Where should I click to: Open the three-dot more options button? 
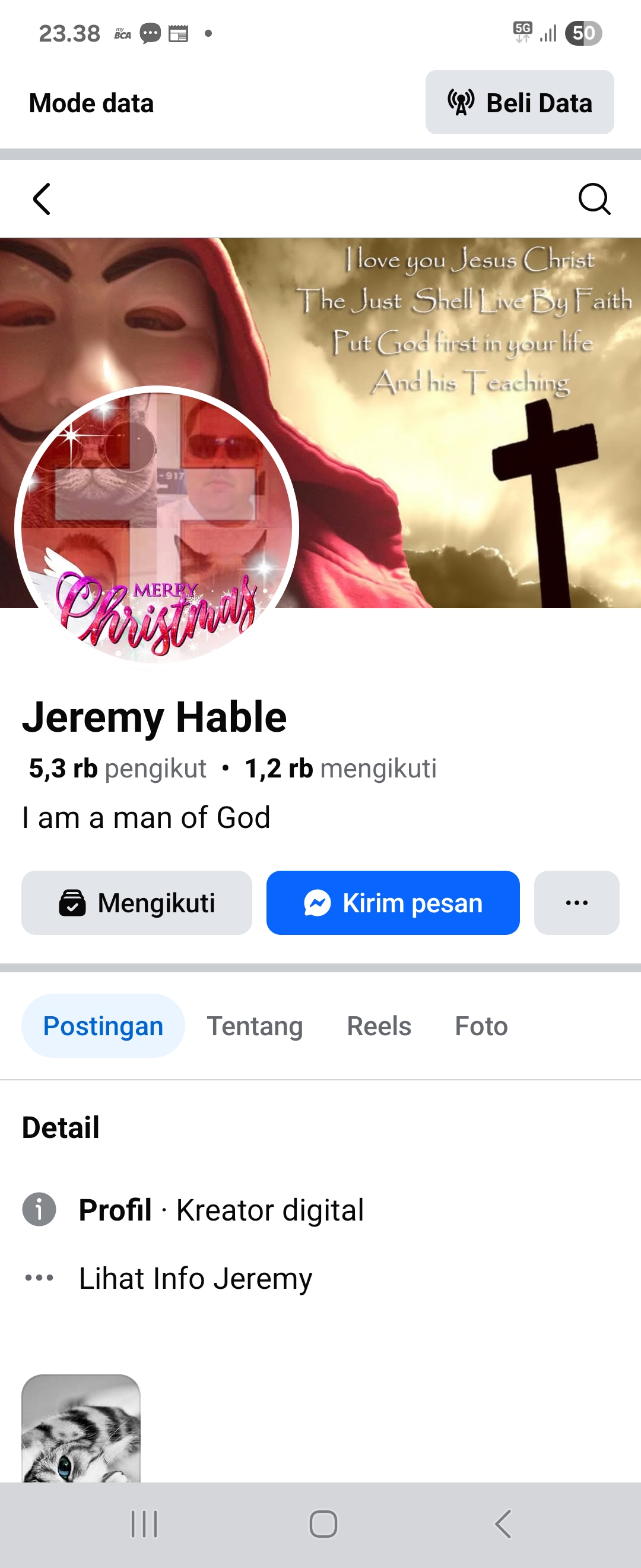tap(576, 903)
